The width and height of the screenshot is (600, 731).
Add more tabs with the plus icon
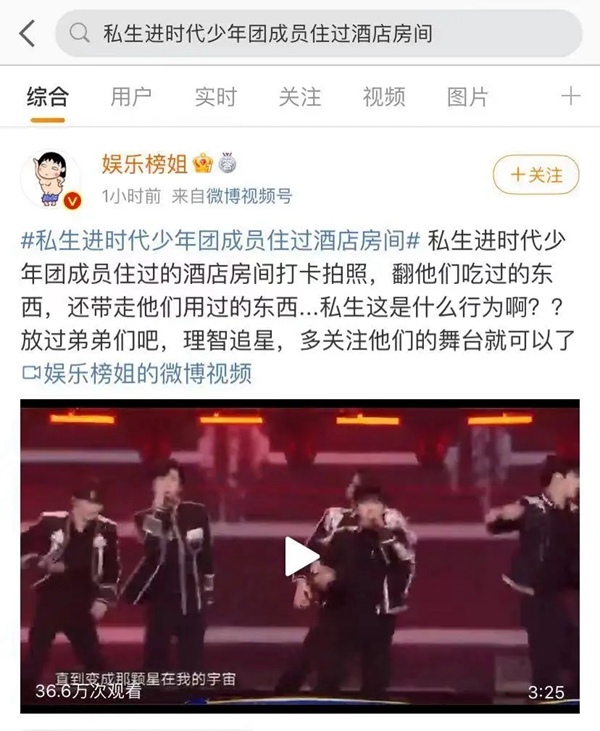point(570,97)
